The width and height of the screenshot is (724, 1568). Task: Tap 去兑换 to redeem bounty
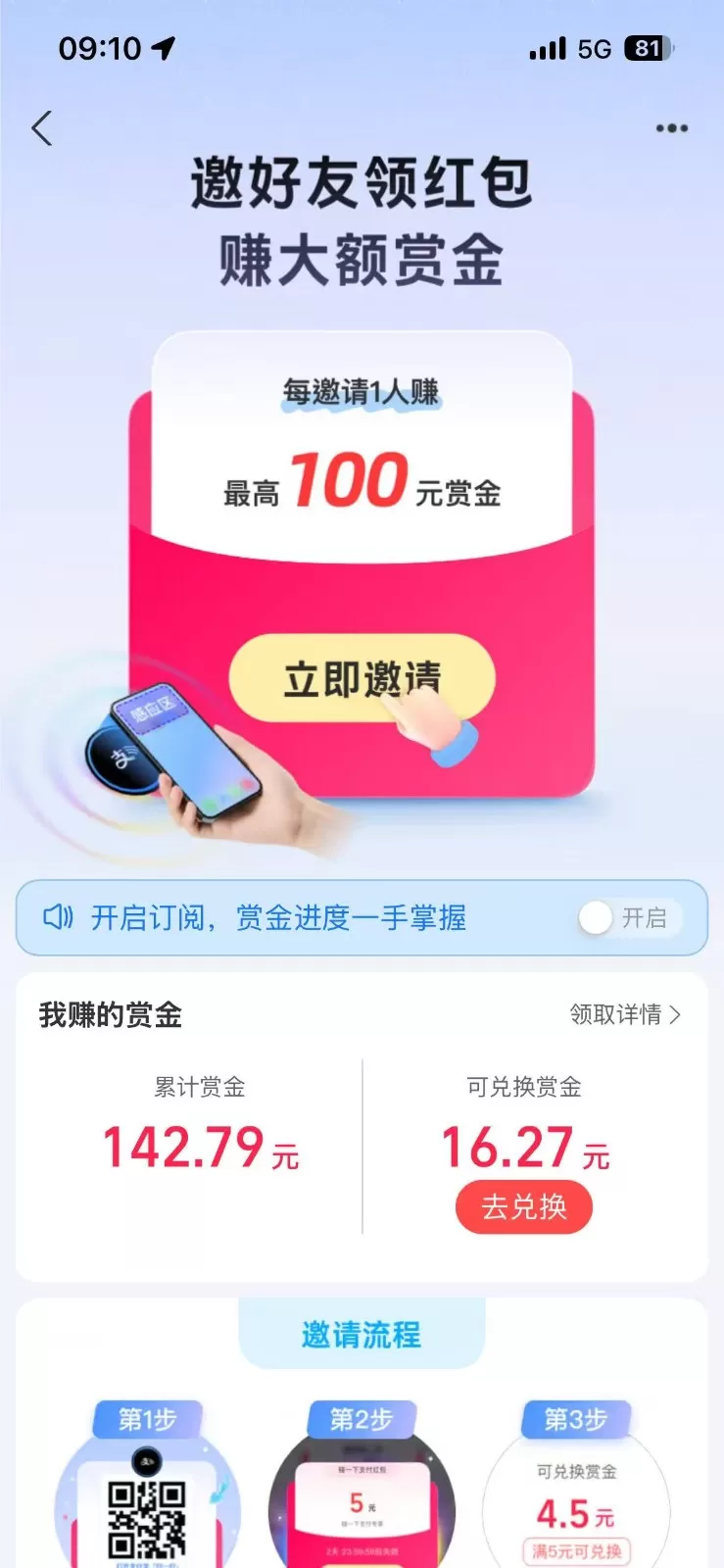pos(523,1207)
